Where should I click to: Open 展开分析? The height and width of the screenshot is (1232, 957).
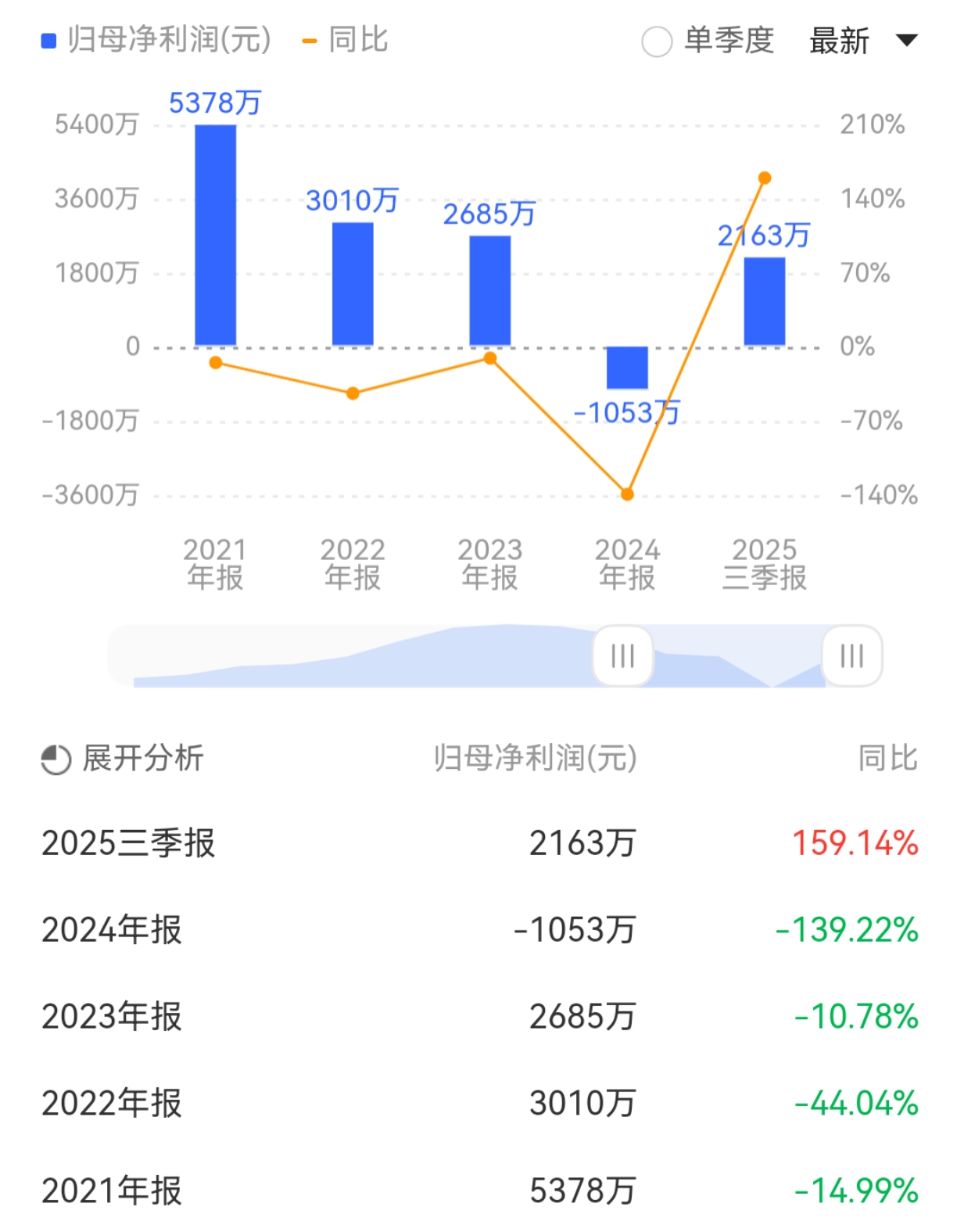(123, 758)
